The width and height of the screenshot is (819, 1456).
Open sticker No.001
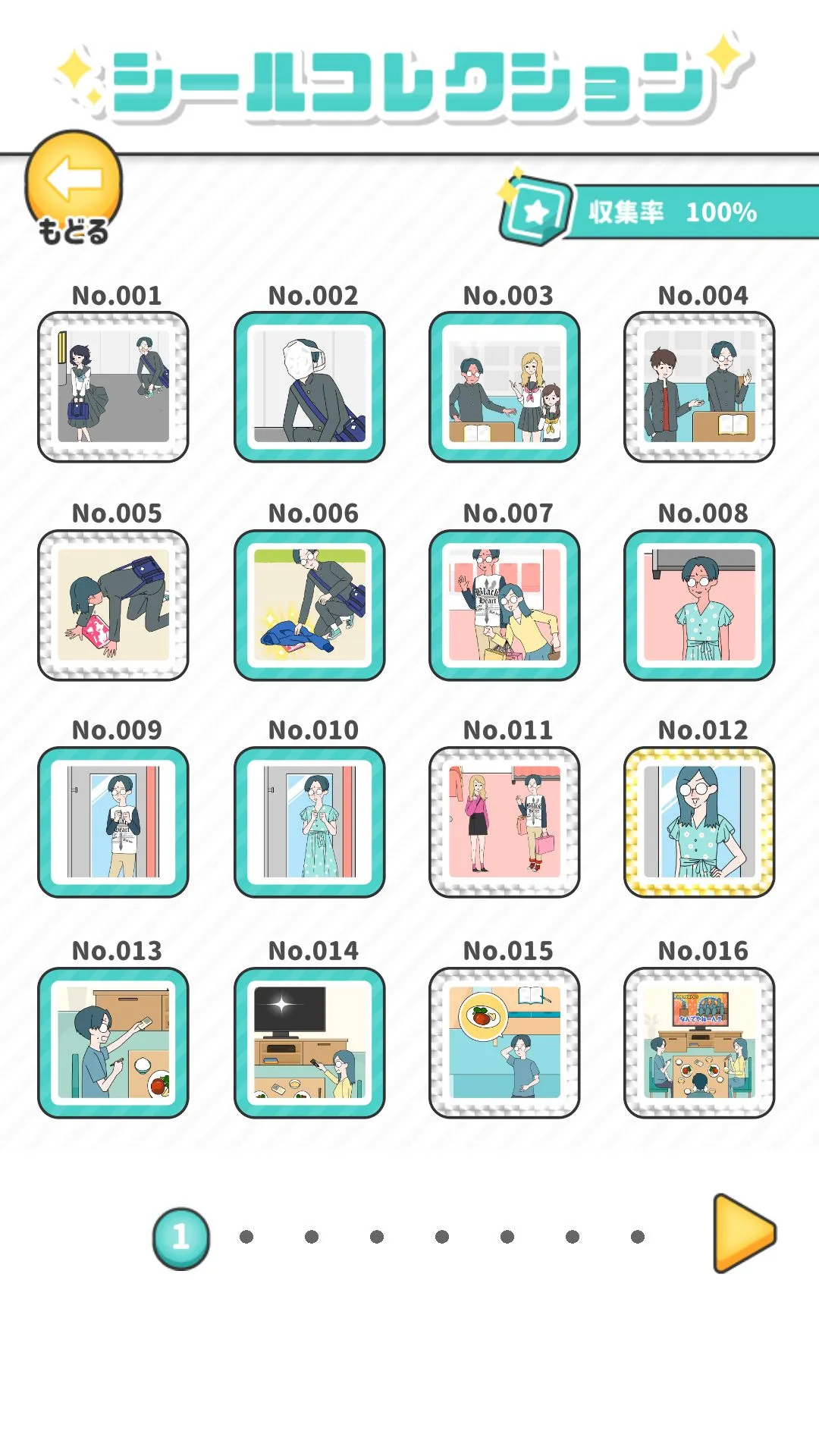114,387
